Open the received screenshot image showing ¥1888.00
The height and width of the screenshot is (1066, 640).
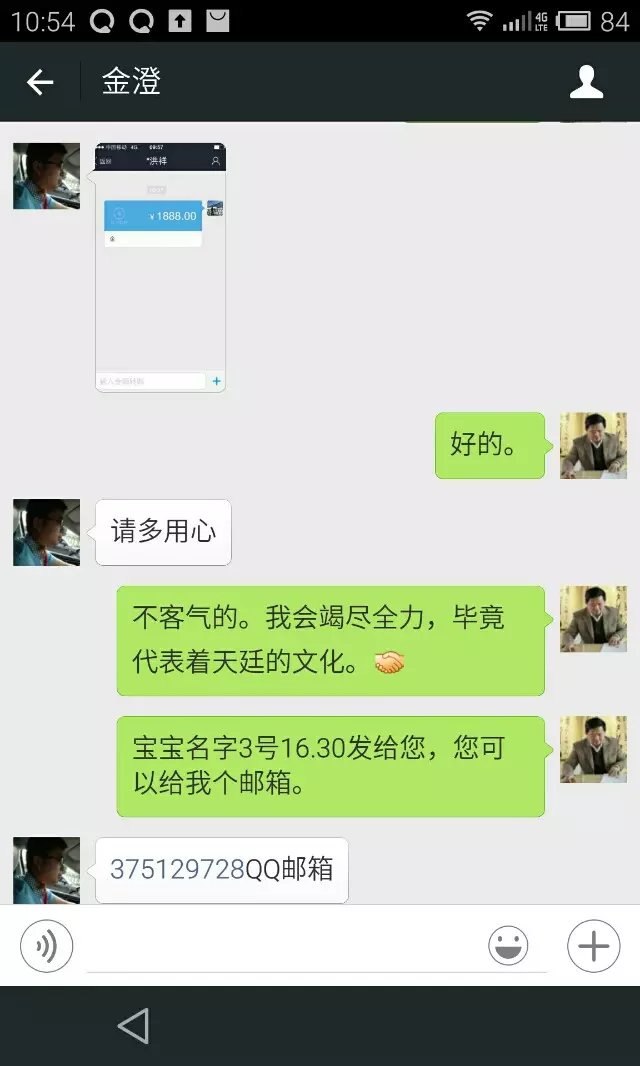click(x=160, y=267)
